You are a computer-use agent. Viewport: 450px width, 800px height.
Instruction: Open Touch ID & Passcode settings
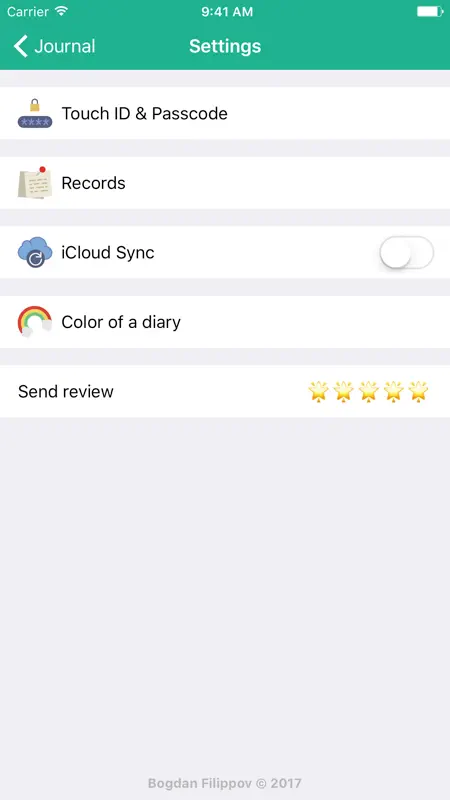(225, 113)
